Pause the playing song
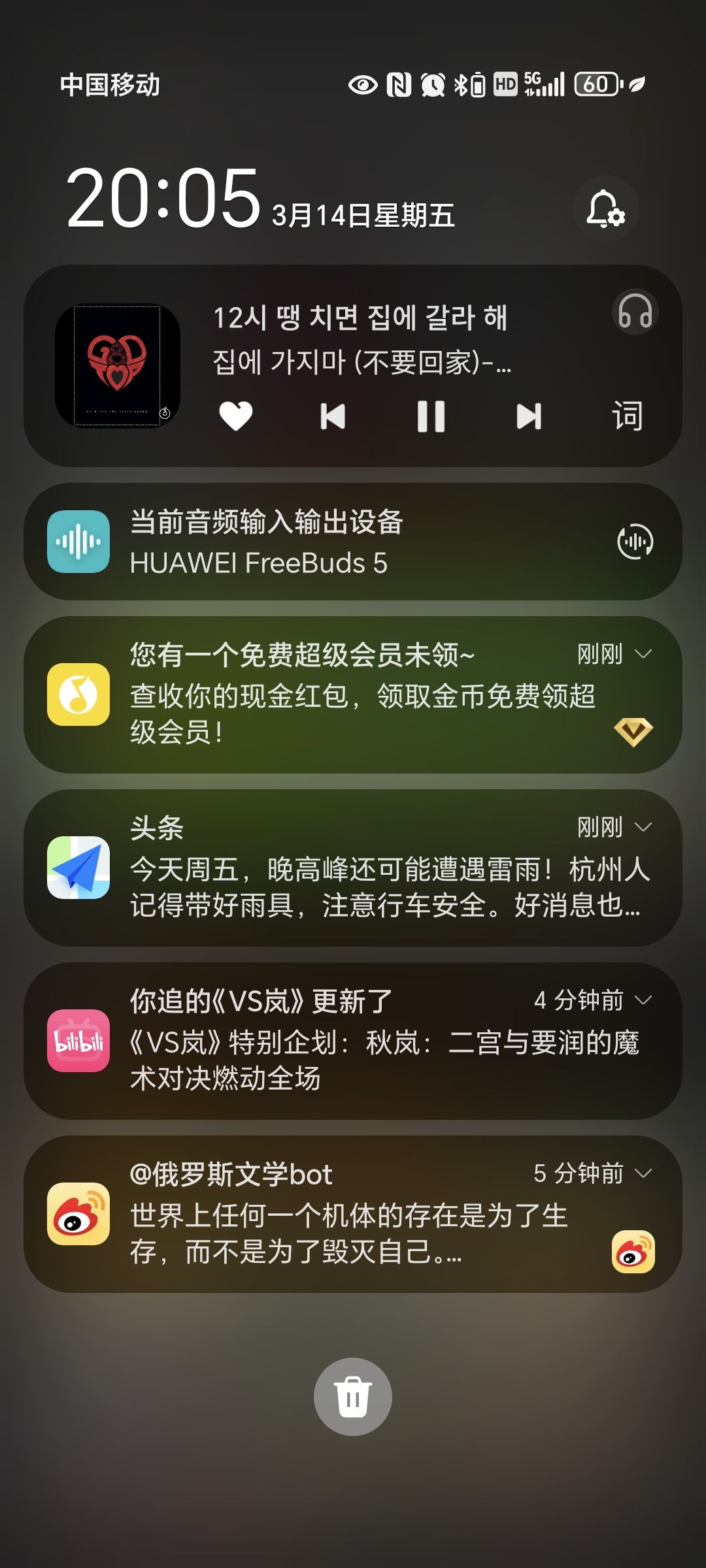 (x=431, y=416)
